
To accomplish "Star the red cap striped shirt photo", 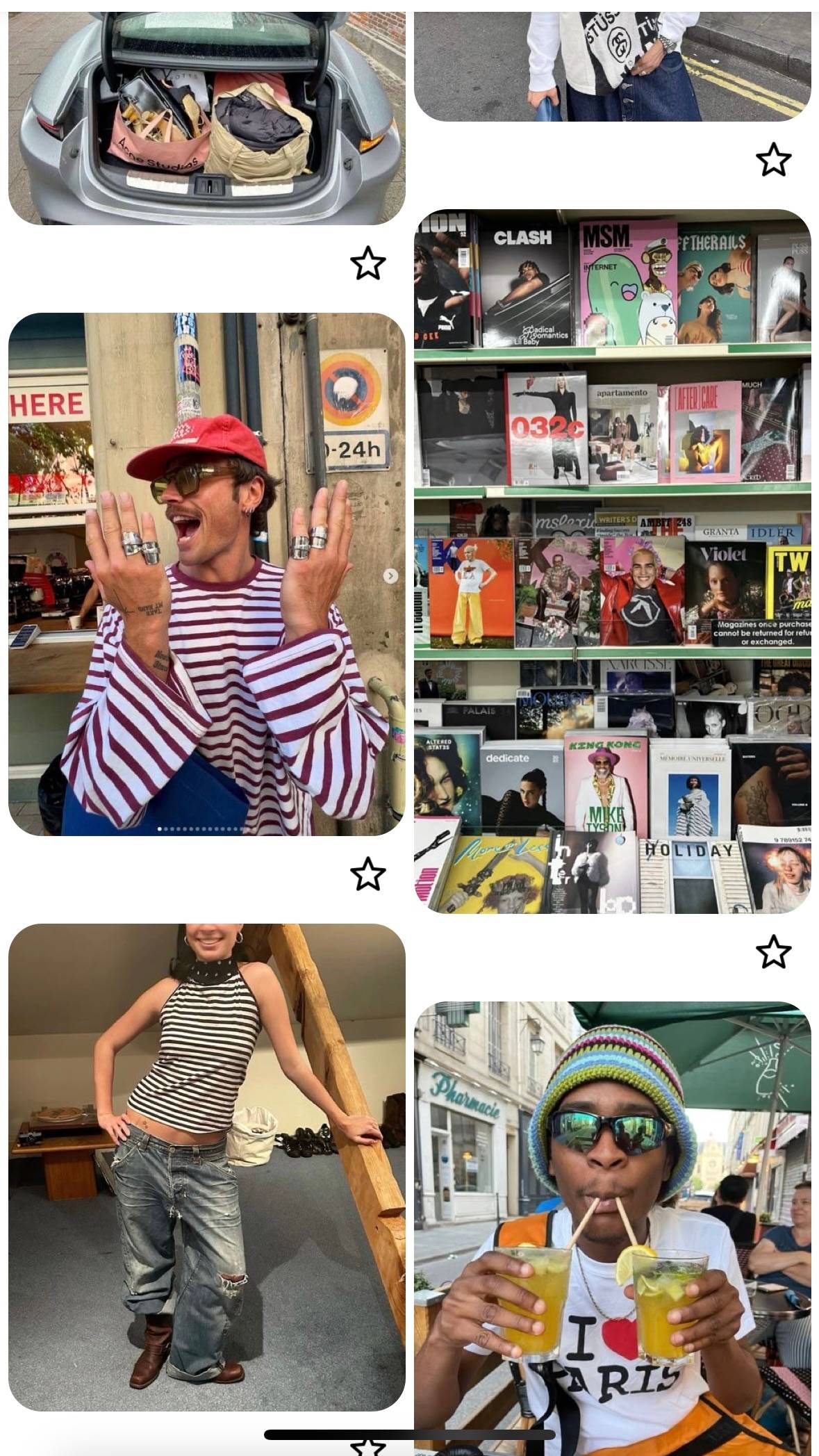I will tap(367, 874).
